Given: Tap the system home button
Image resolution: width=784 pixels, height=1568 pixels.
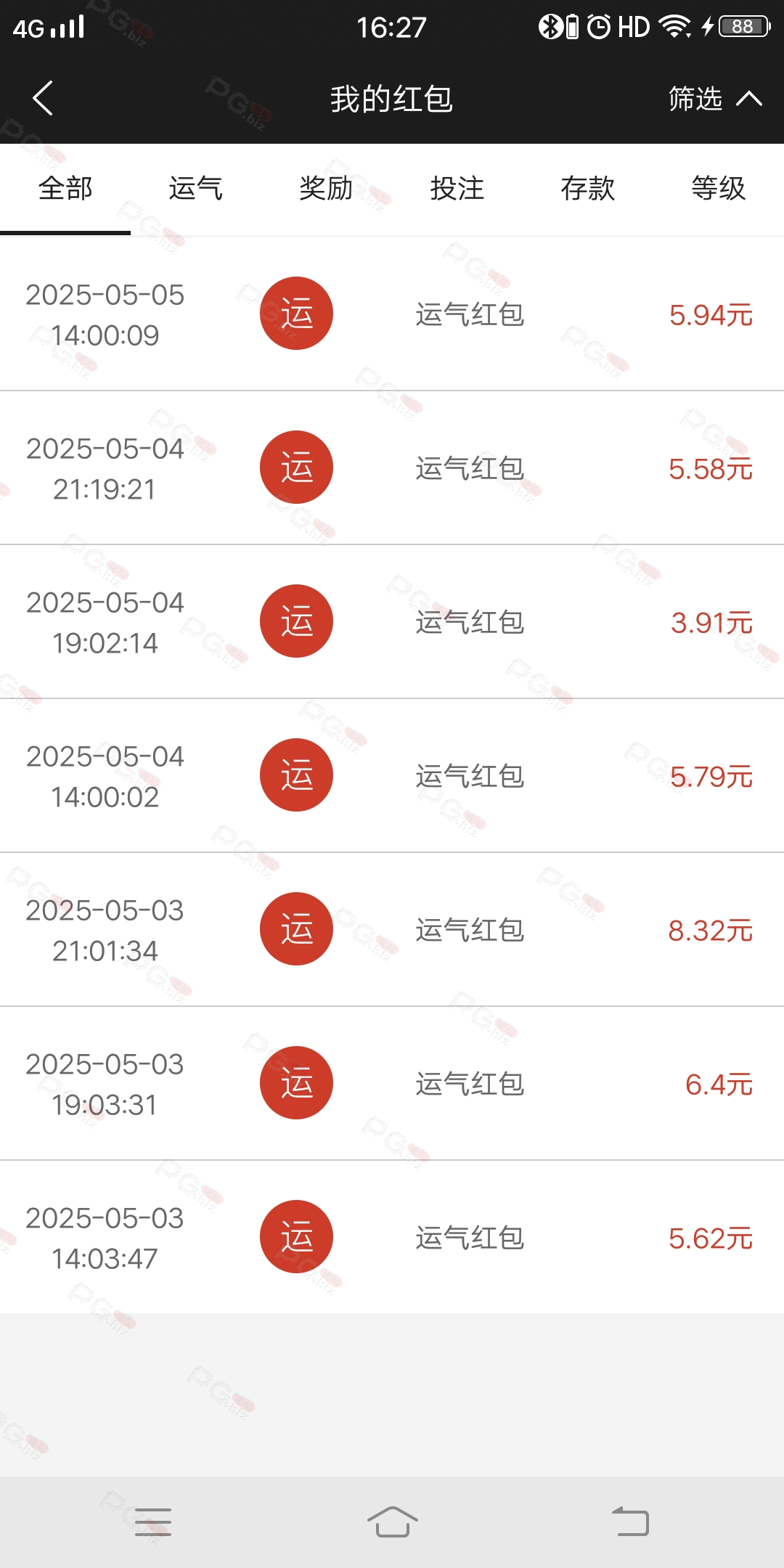Looking at the screenshot, I should [x=392, y=1522].
